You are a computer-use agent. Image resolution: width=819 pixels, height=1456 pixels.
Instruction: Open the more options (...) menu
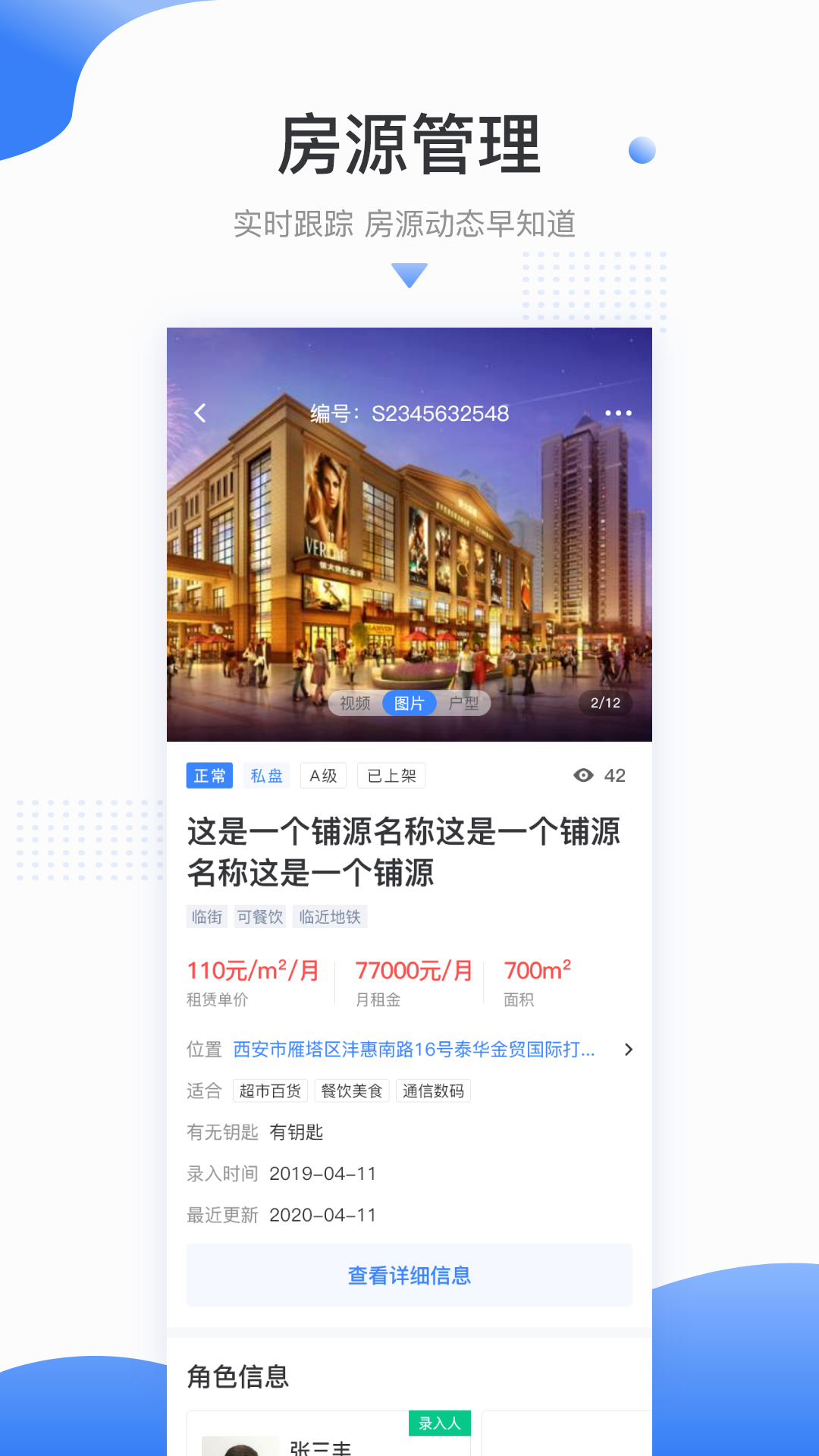click(619, 413)
